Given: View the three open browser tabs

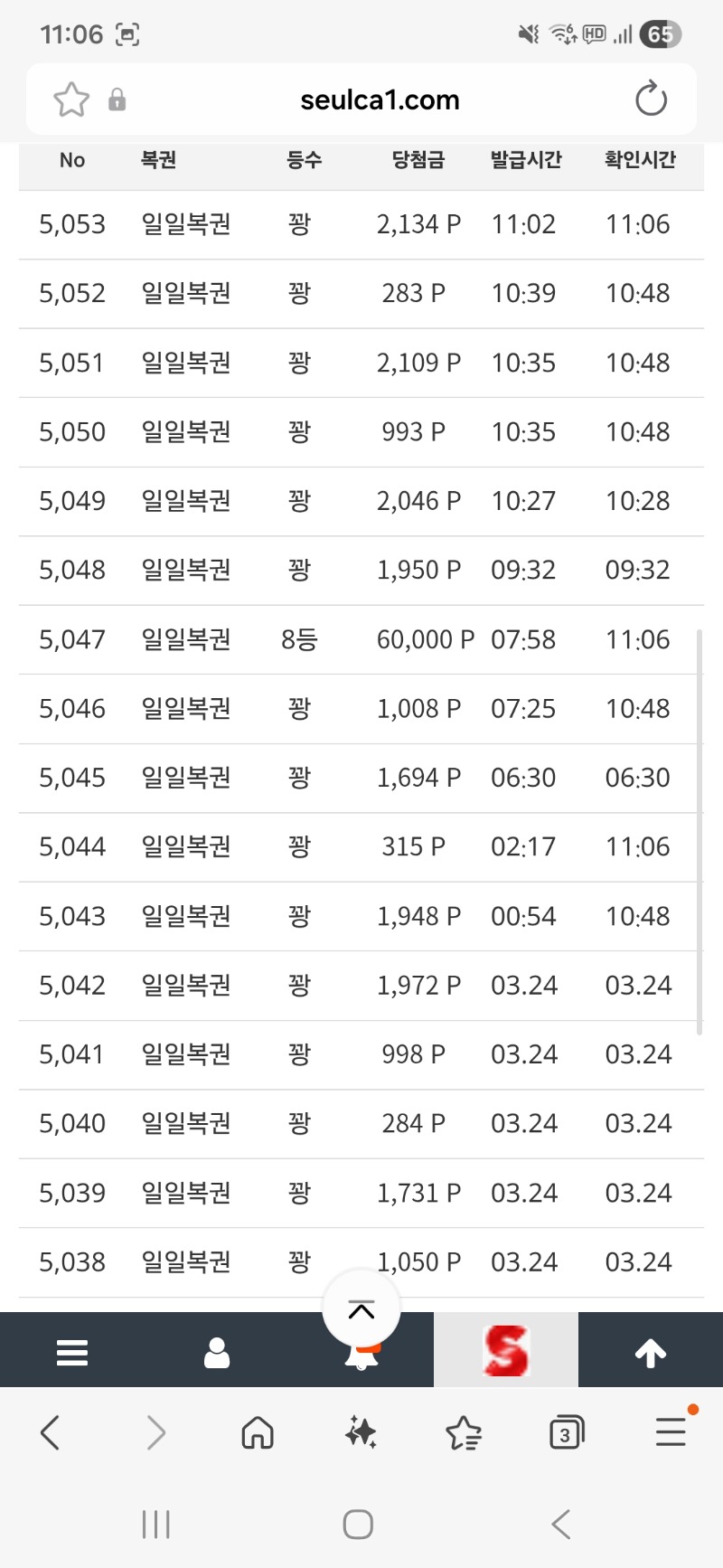Looking at the screenshot, I should click(567, 1433).
